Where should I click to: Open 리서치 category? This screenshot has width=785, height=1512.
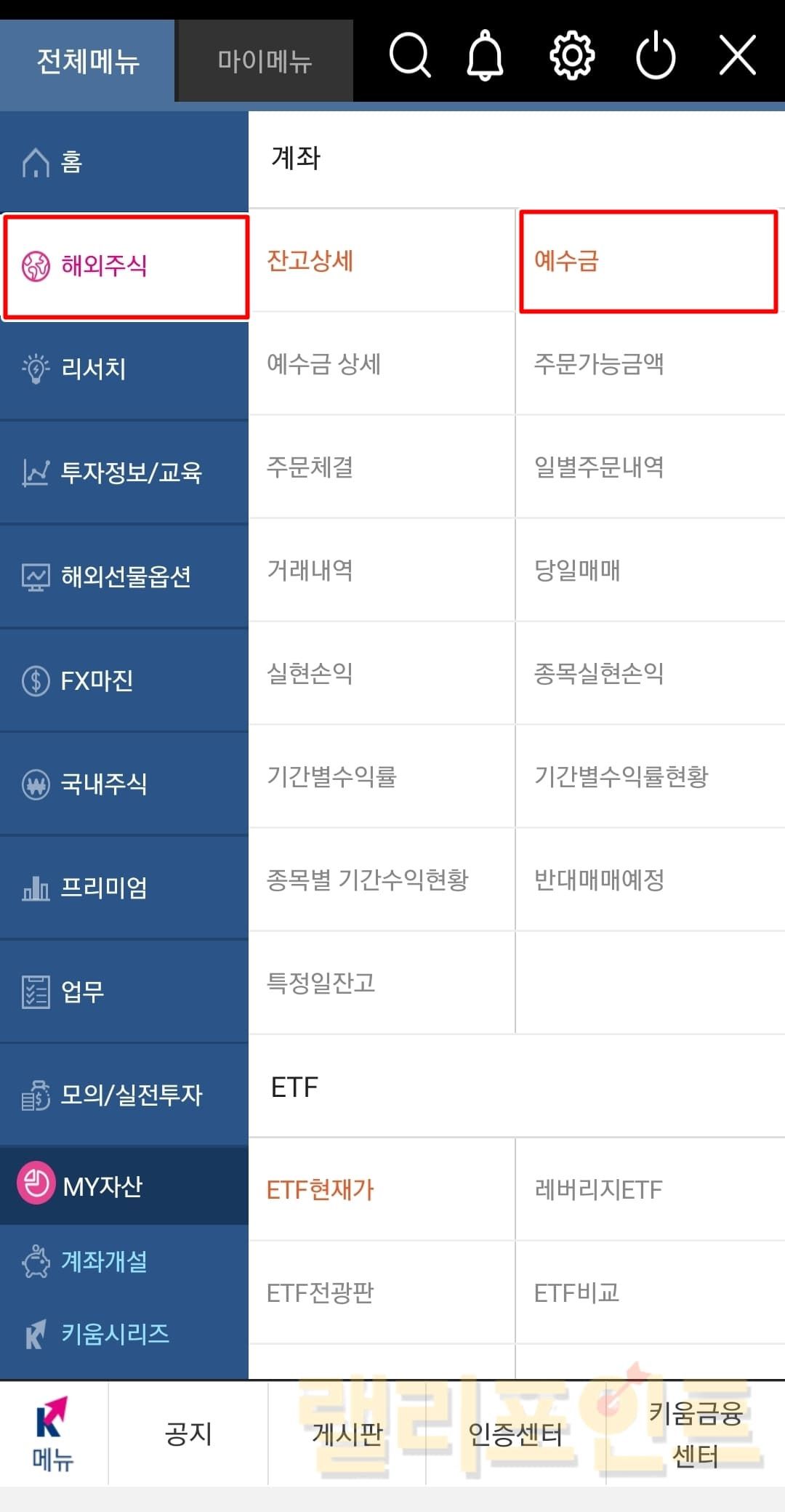pos(124,369)
